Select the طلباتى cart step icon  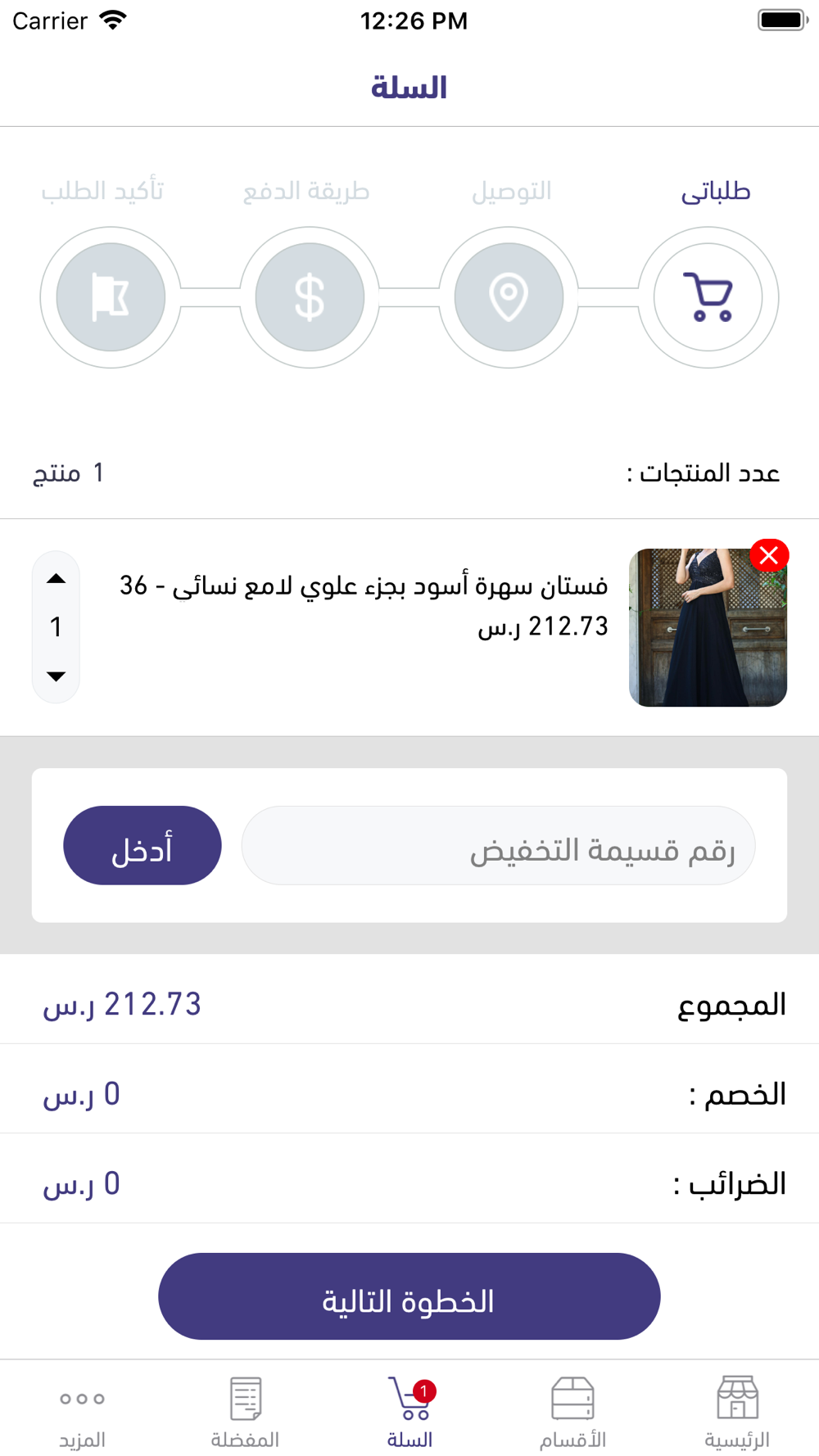[708, 297]
